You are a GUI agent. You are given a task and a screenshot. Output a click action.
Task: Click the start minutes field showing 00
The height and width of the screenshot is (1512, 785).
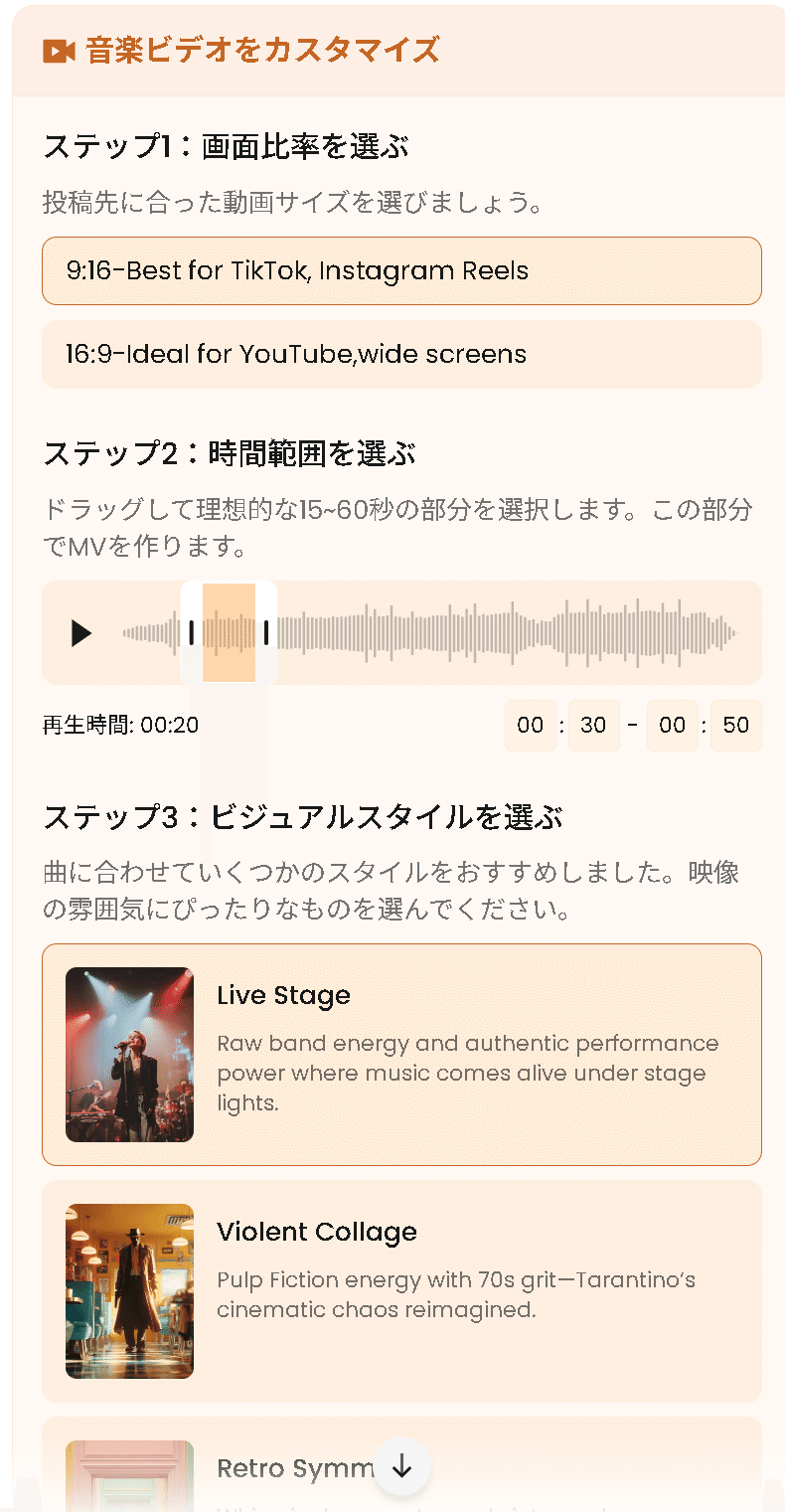[530, 725]
